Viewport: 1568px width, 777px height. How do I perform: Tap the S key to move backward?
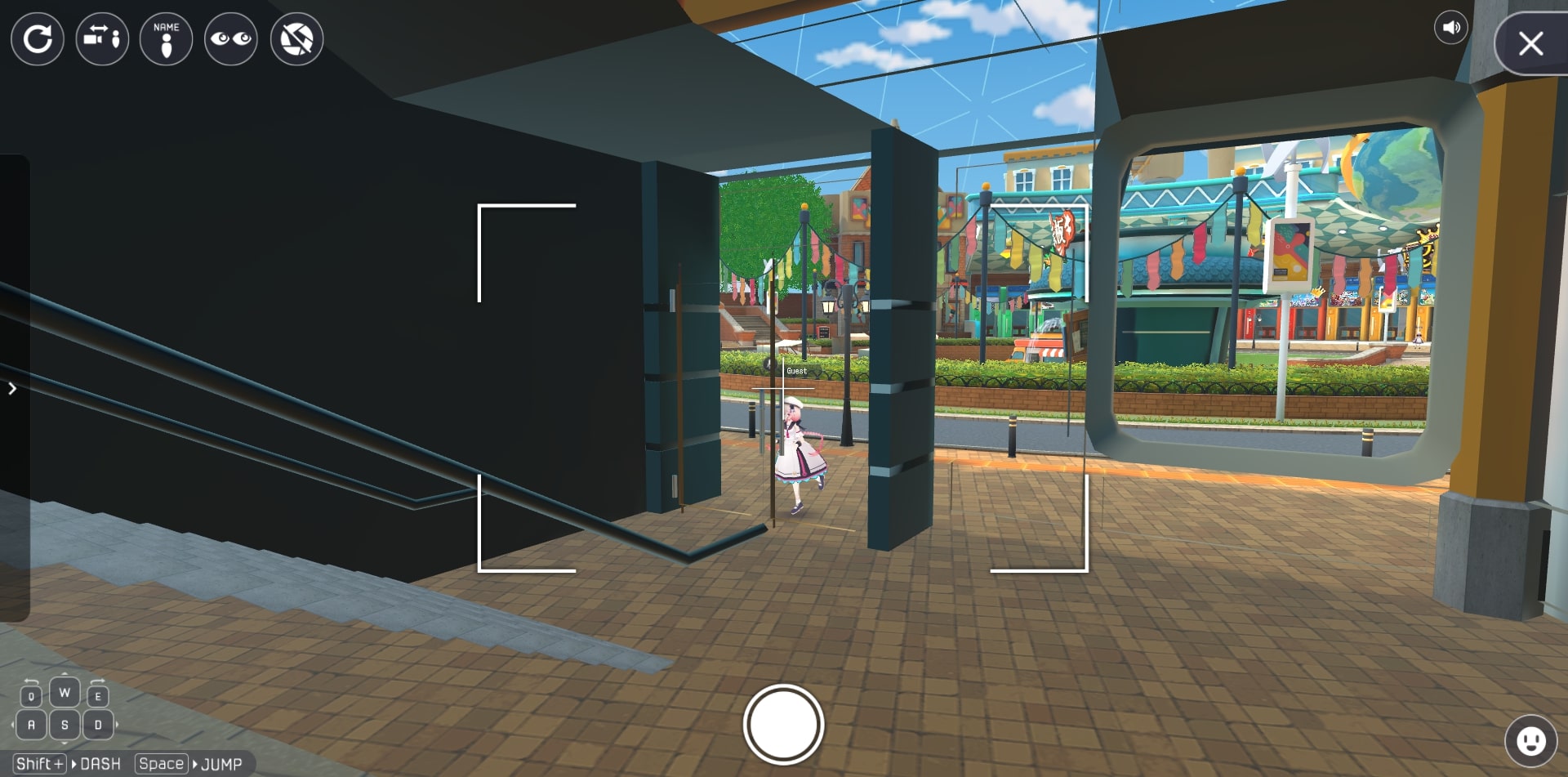click(x=65, y=725)
